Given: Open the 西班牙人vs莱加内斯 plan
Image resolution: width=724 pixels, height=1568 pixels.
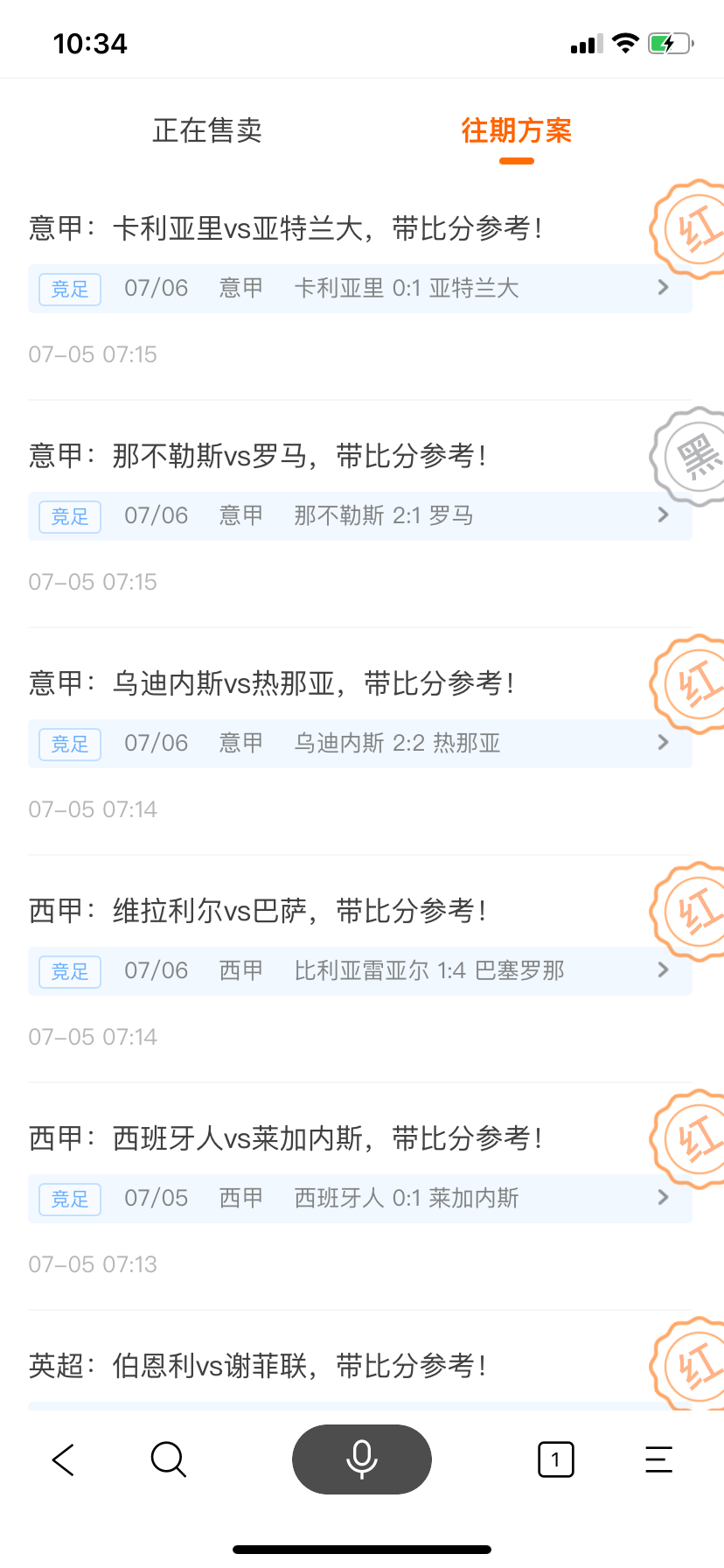Looking at the screenshot, I should [x=285, y=1138].
